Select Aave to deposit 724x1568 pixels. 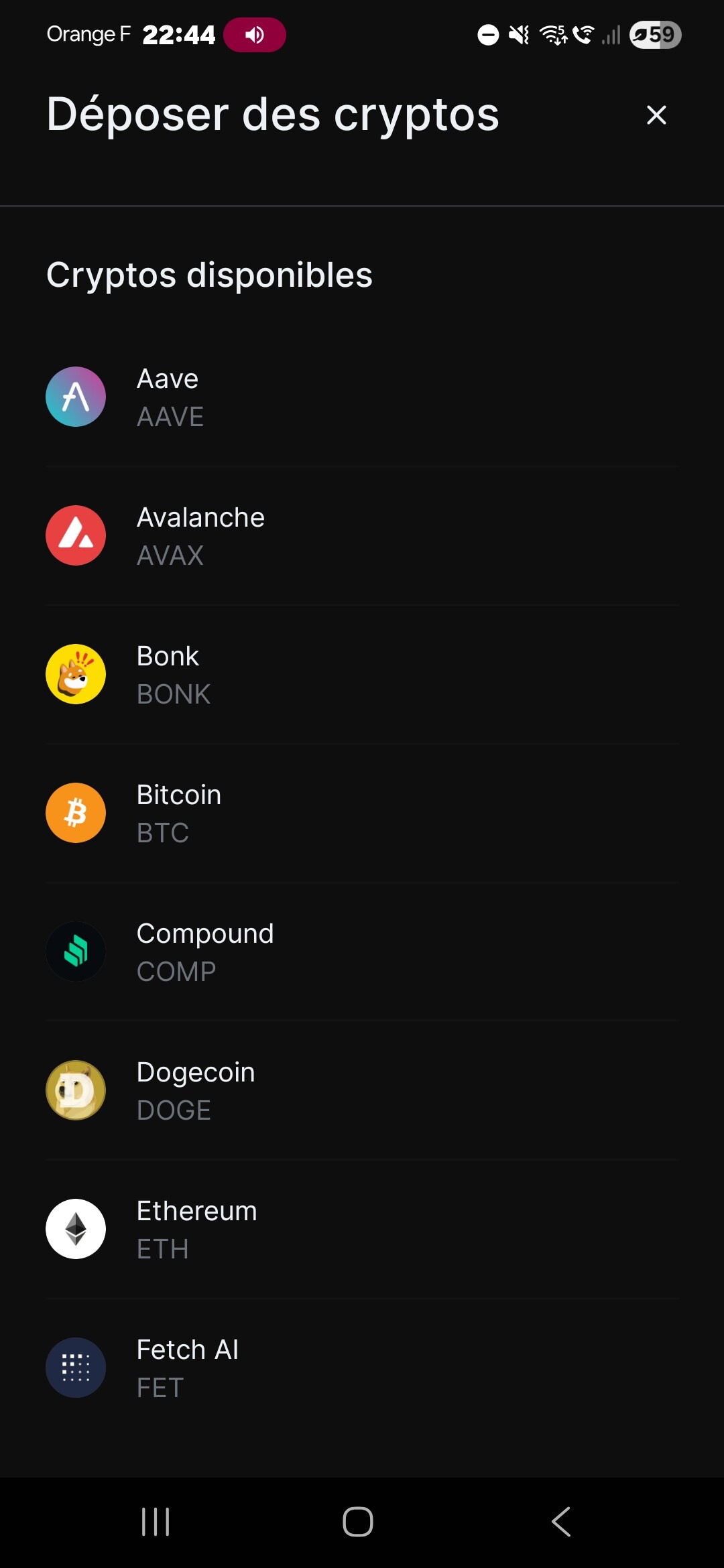(x=362, y=397)
